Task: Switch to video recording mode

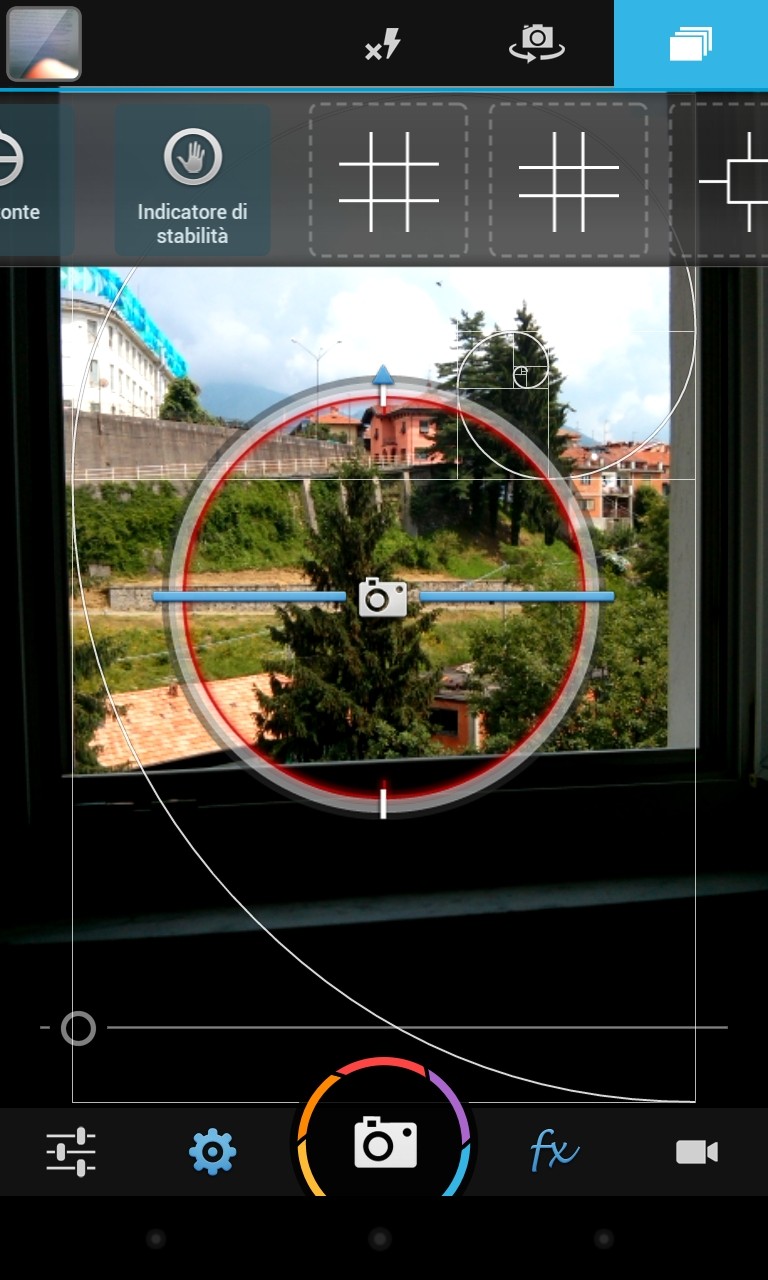Action: tap(696, 1152)
